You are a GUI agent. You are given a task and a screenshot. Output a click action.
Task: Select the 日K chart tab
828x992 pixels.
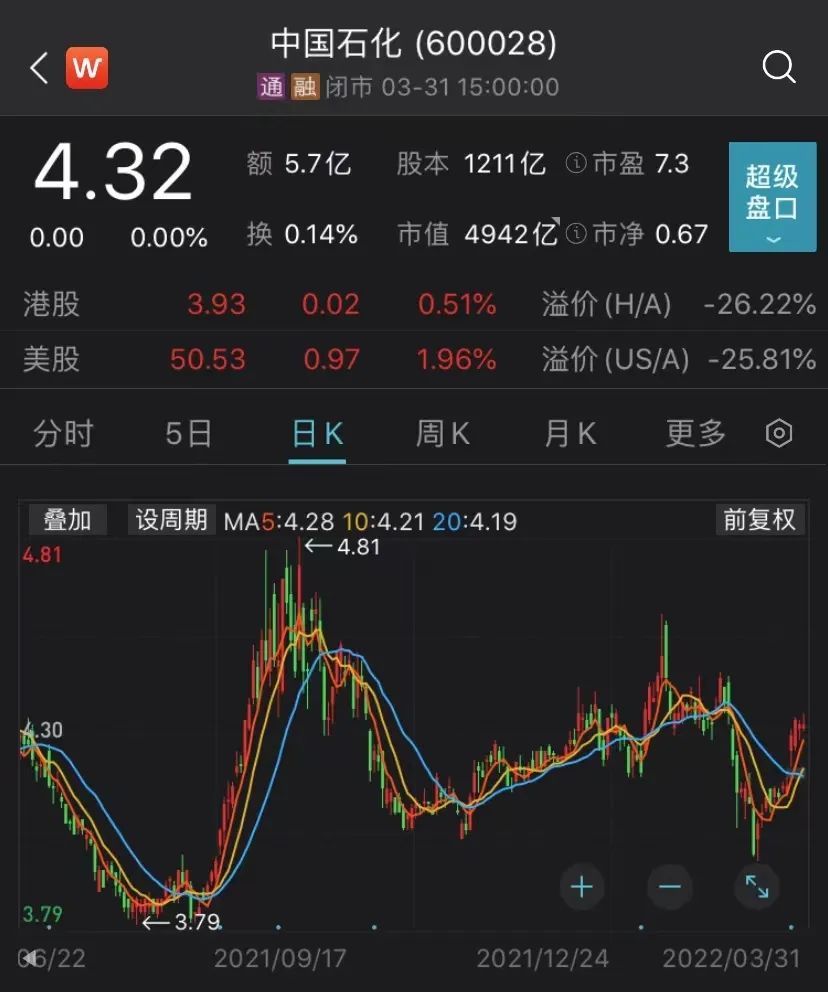point(317,434)
